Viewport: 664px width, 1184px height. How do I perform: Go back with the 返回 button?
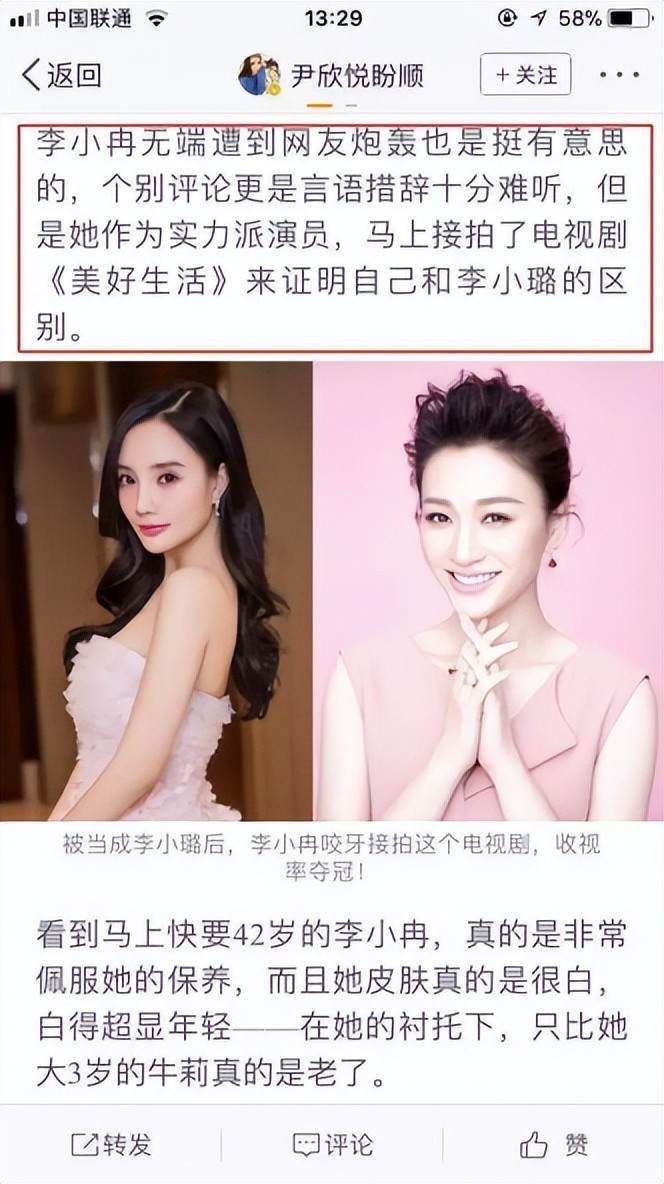(61, 75)
